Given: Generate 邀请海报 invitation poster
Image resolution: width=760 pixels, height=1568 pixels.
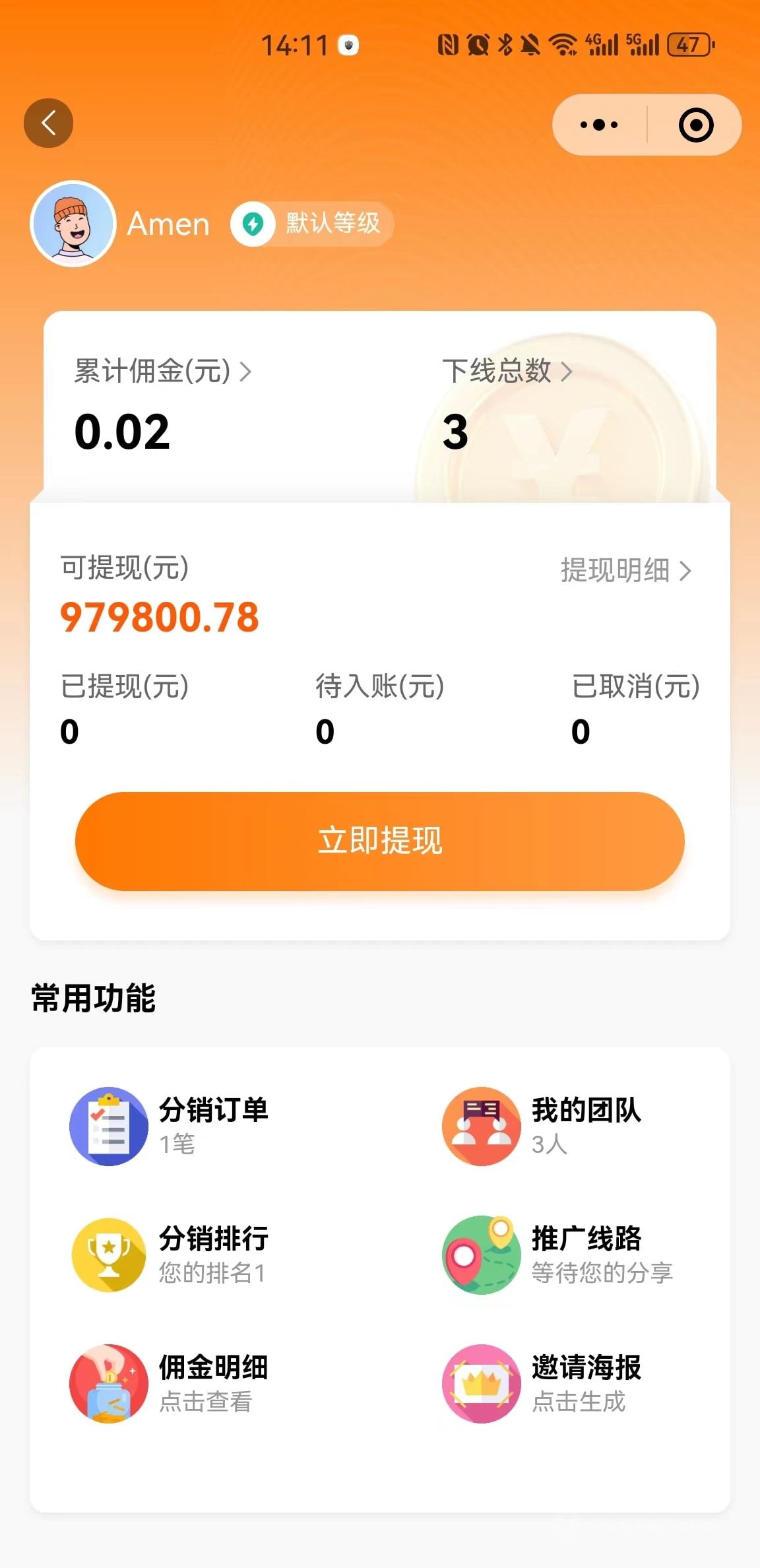Looking at the screenshot, I should [x=542, y=1383].
